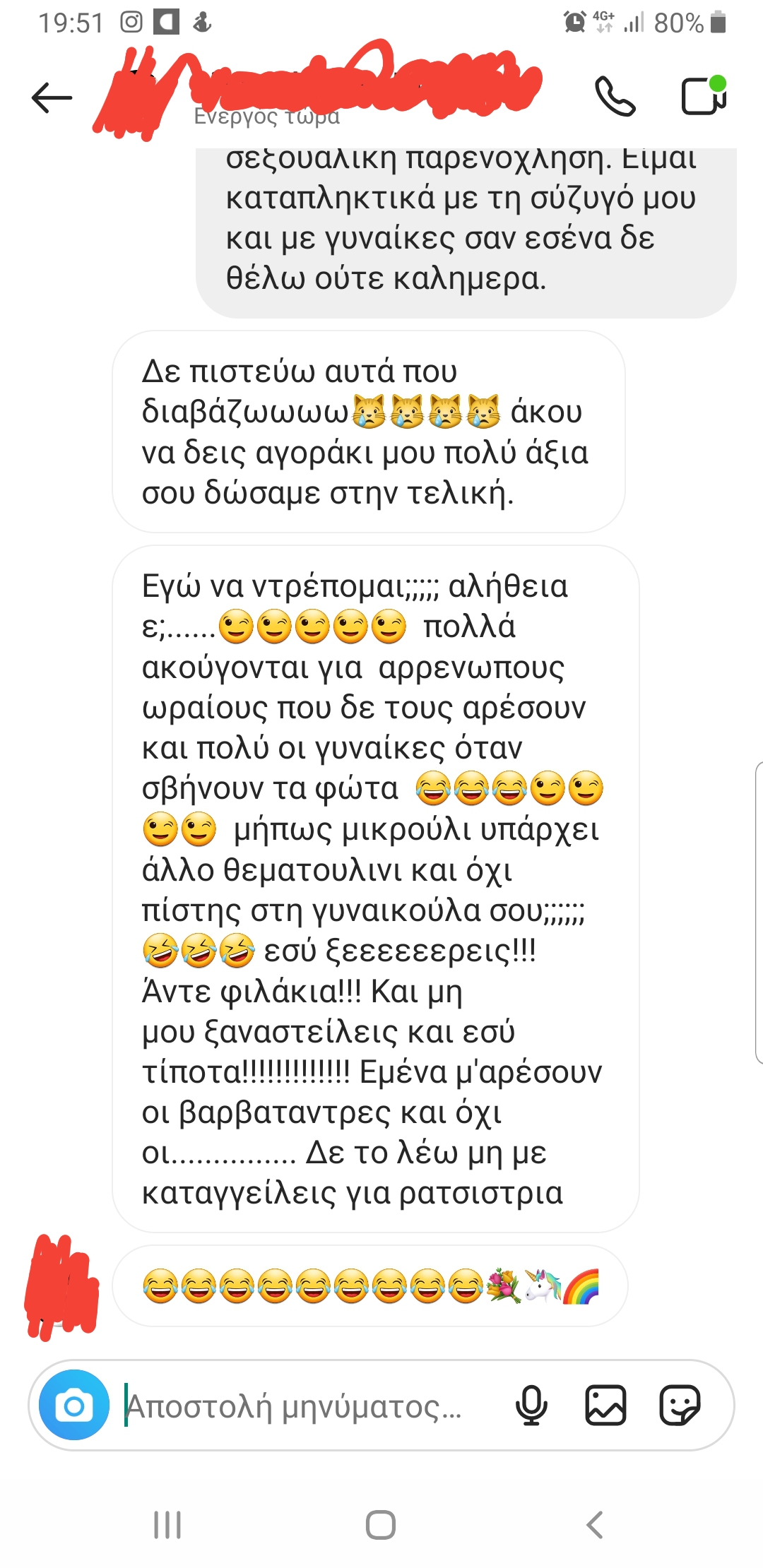This screenshot has width=763, height=1568.
Task: Go to the phone home screen
Action: tap(381, 1524)
